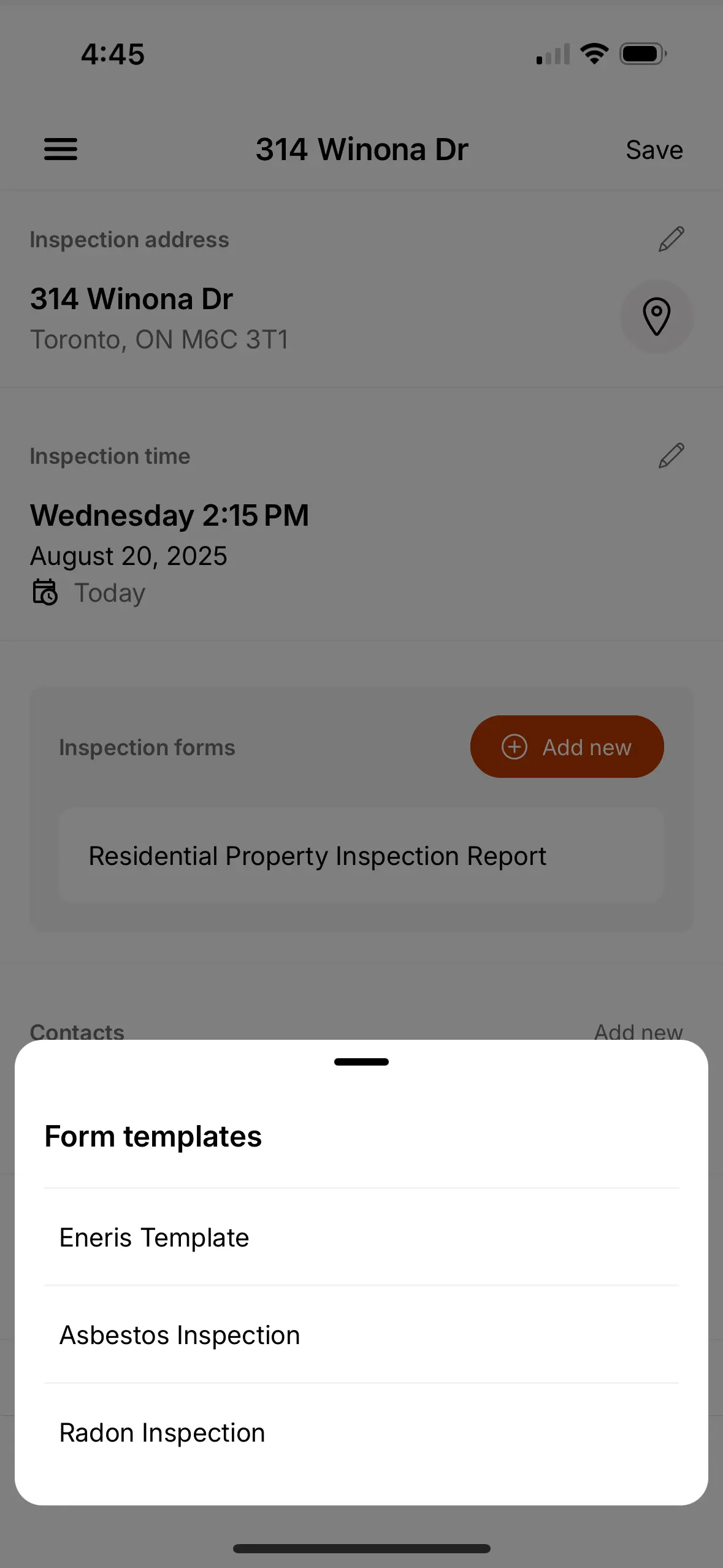Image resolution: width=723 pixels, height=1568 pixels.
Task: Tap Save in the top bar
Action: [x=654, y=149]
